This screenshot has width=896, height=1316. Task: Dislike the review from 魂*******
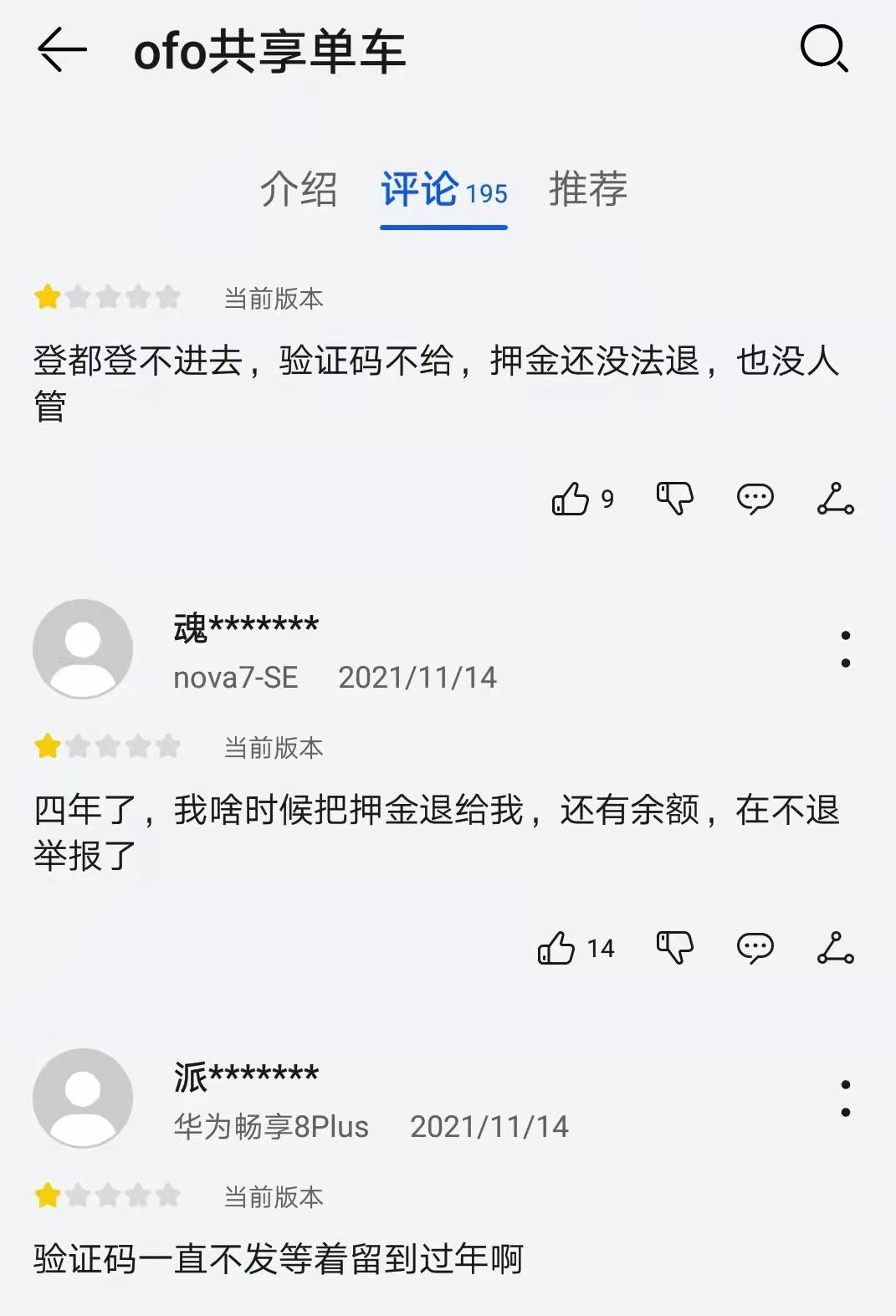tap(674, 947)
